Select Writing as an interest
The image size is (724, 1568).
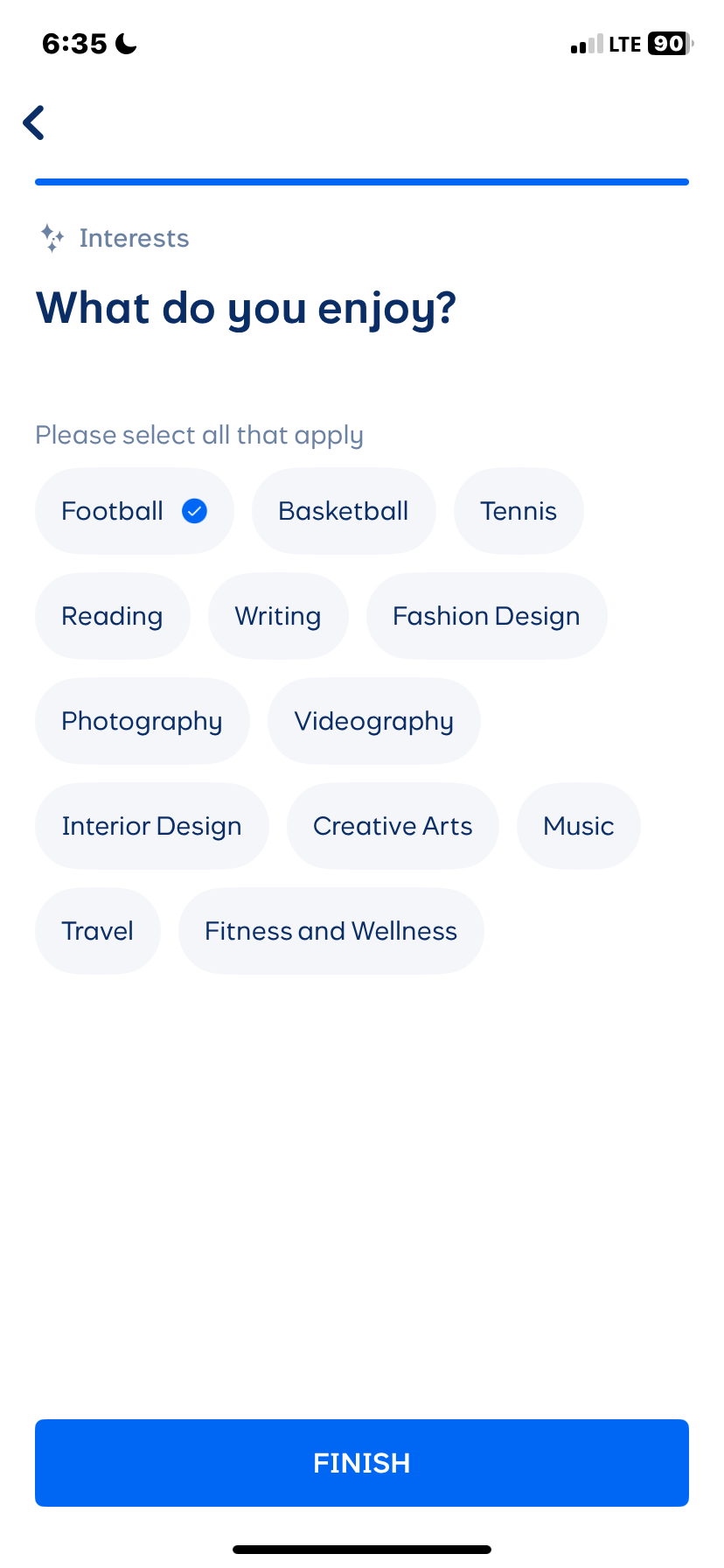click(278, 616)
